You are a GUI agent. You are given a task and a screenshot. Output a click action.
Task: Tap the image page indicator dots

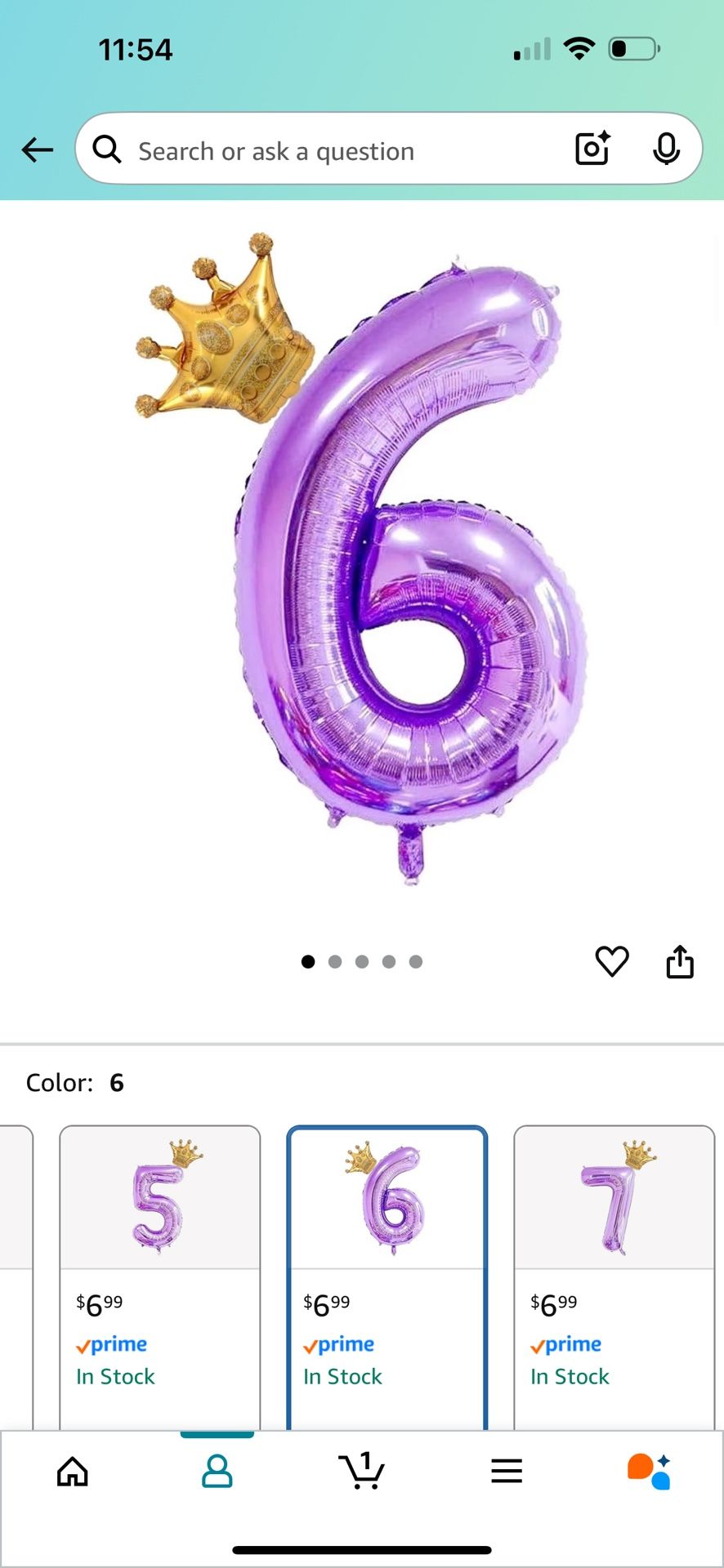(x=362, y=961)
